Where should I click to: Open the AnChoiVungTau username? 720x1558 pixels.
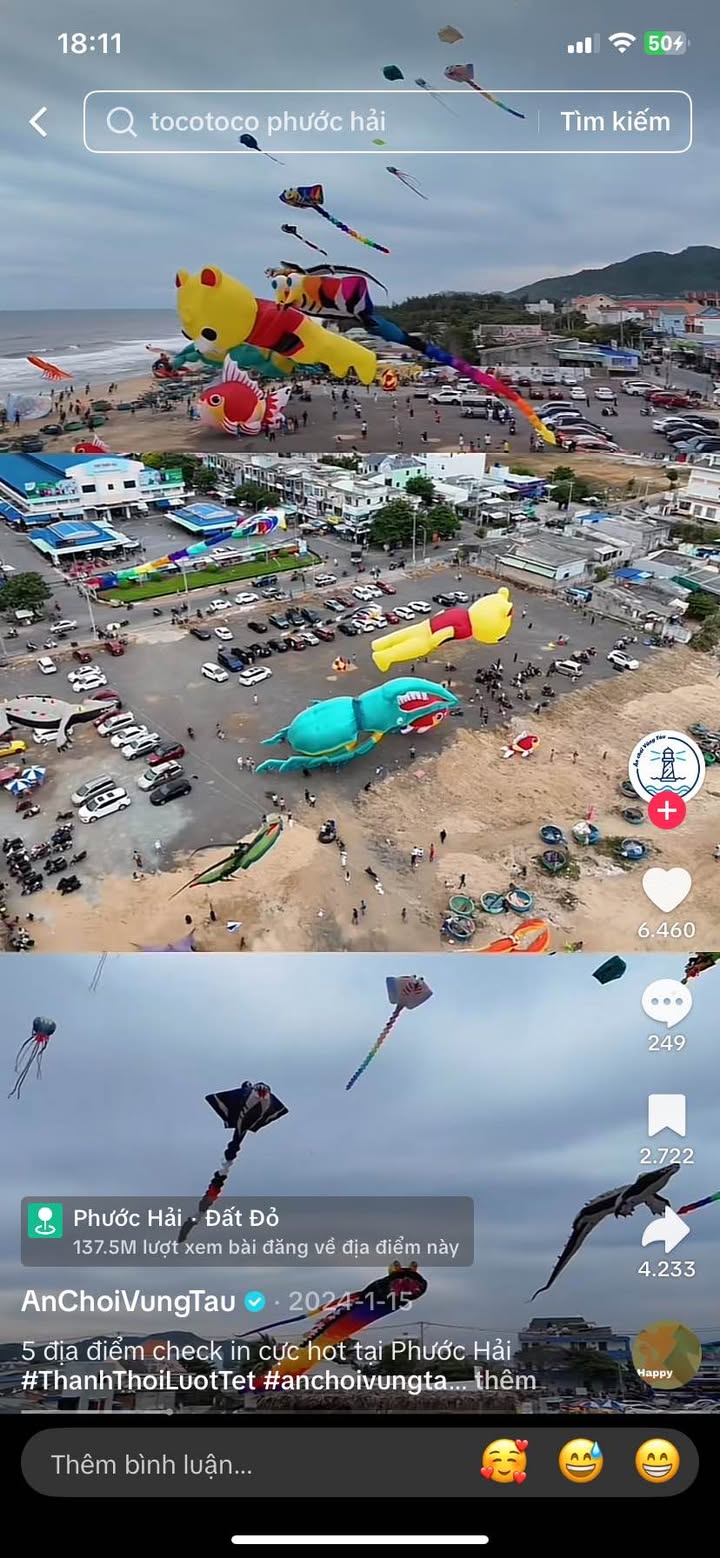pos(128,1301)
